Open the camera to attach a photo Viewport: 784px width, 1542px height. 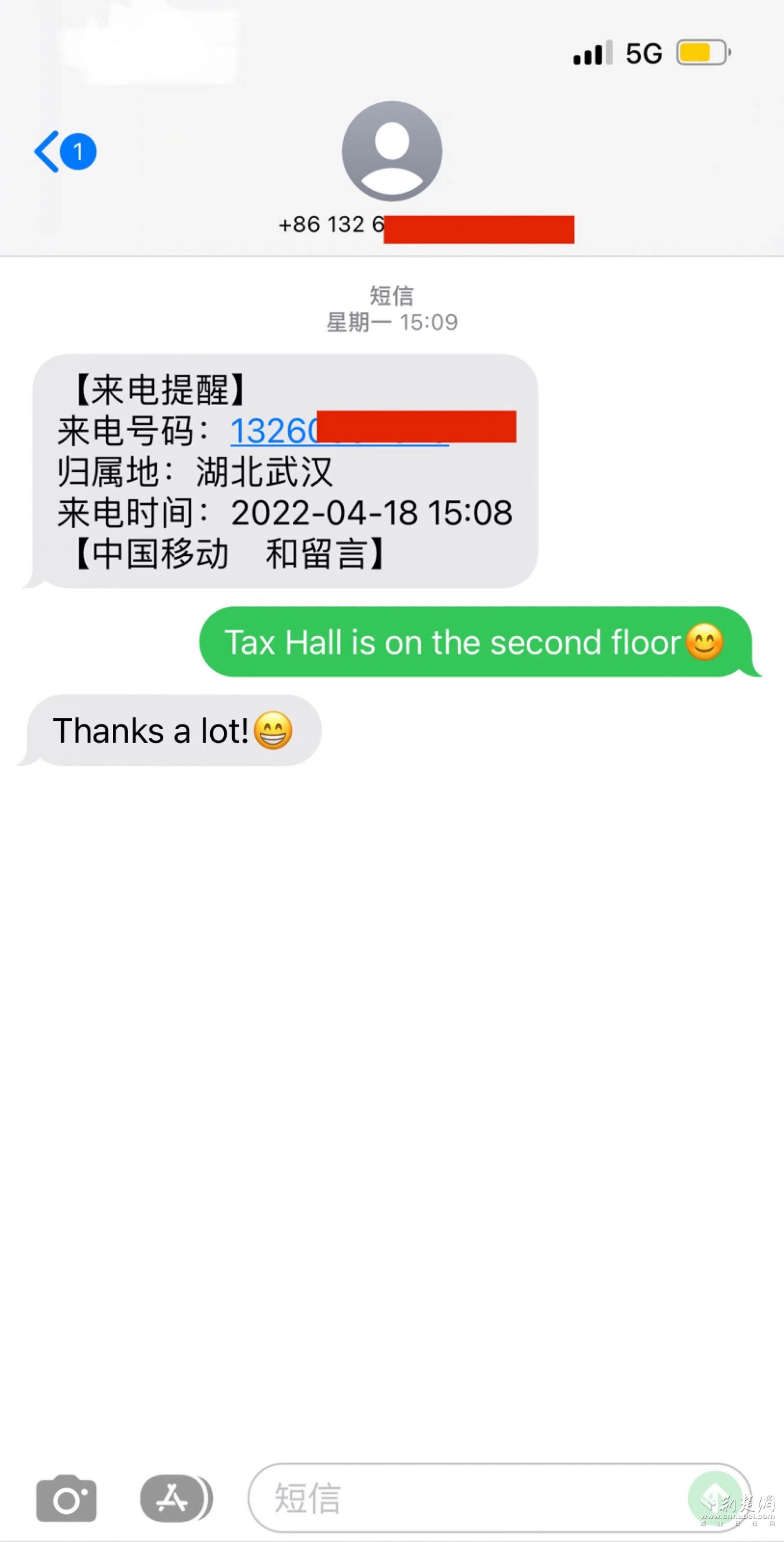click(x=67, y=1498)
